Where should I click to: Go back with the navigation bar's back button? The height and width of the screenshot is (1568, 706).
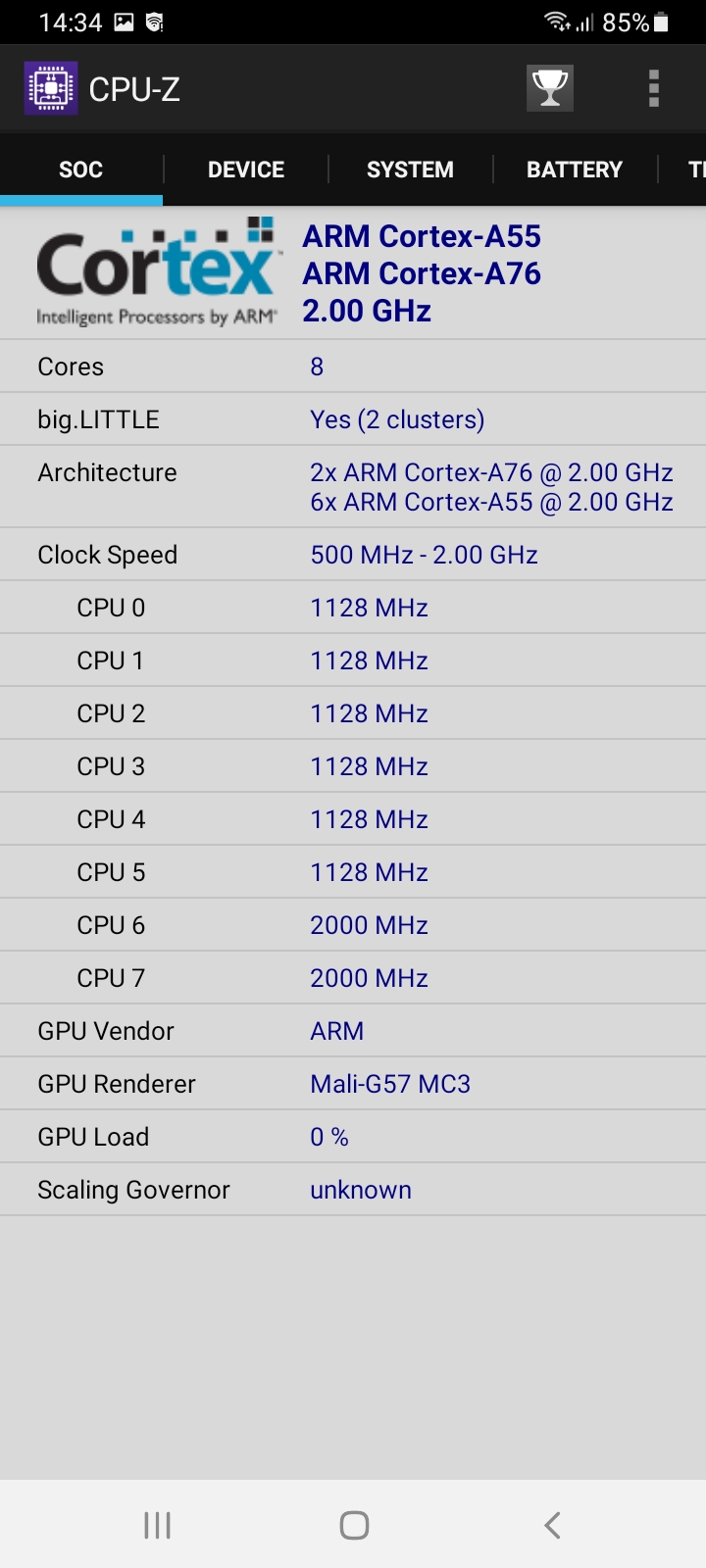pos(552,1525)
